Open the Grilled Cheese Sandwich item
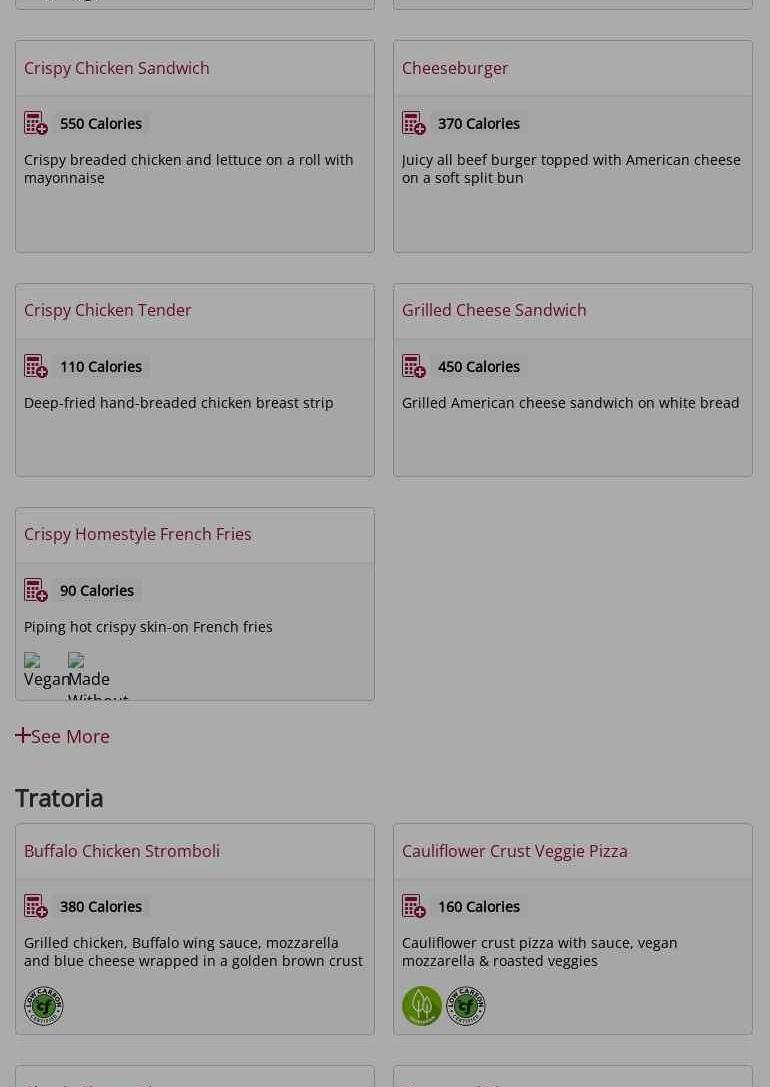The width and height of the screenshot is (770, 1087). point(493,310)
